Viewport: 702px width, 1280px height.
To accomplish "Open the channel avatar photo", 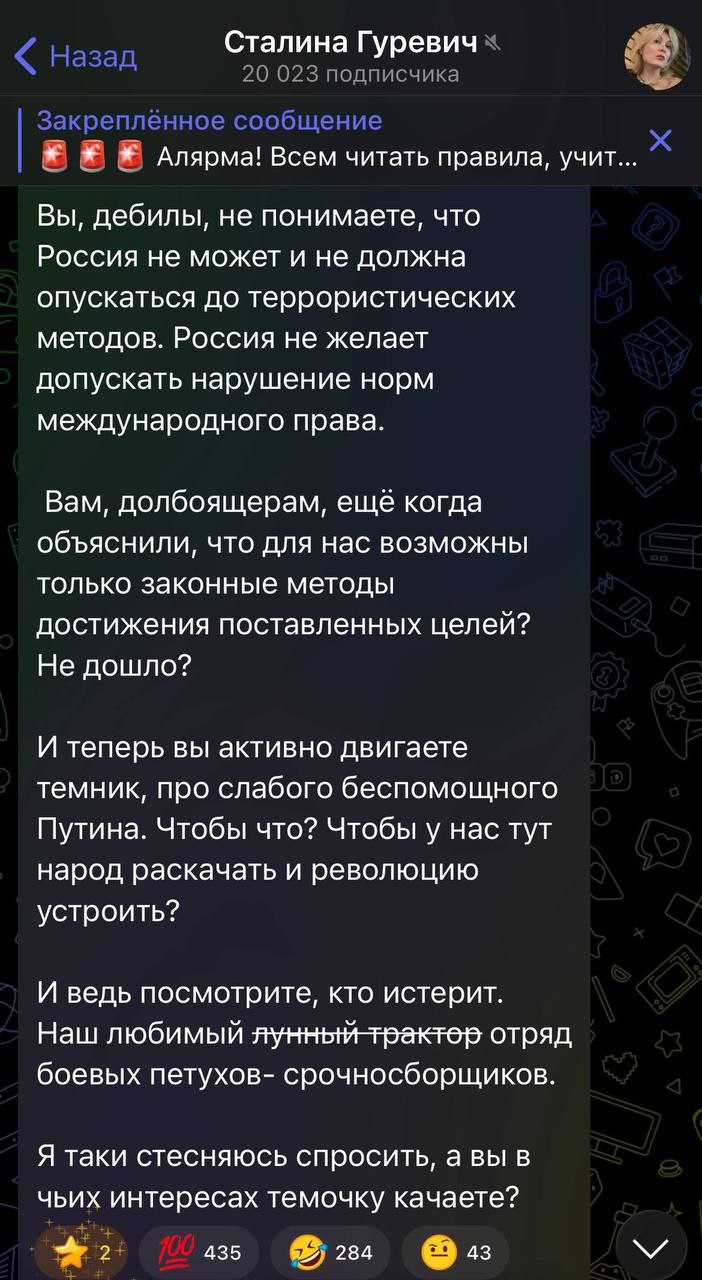I will point(656,56).
